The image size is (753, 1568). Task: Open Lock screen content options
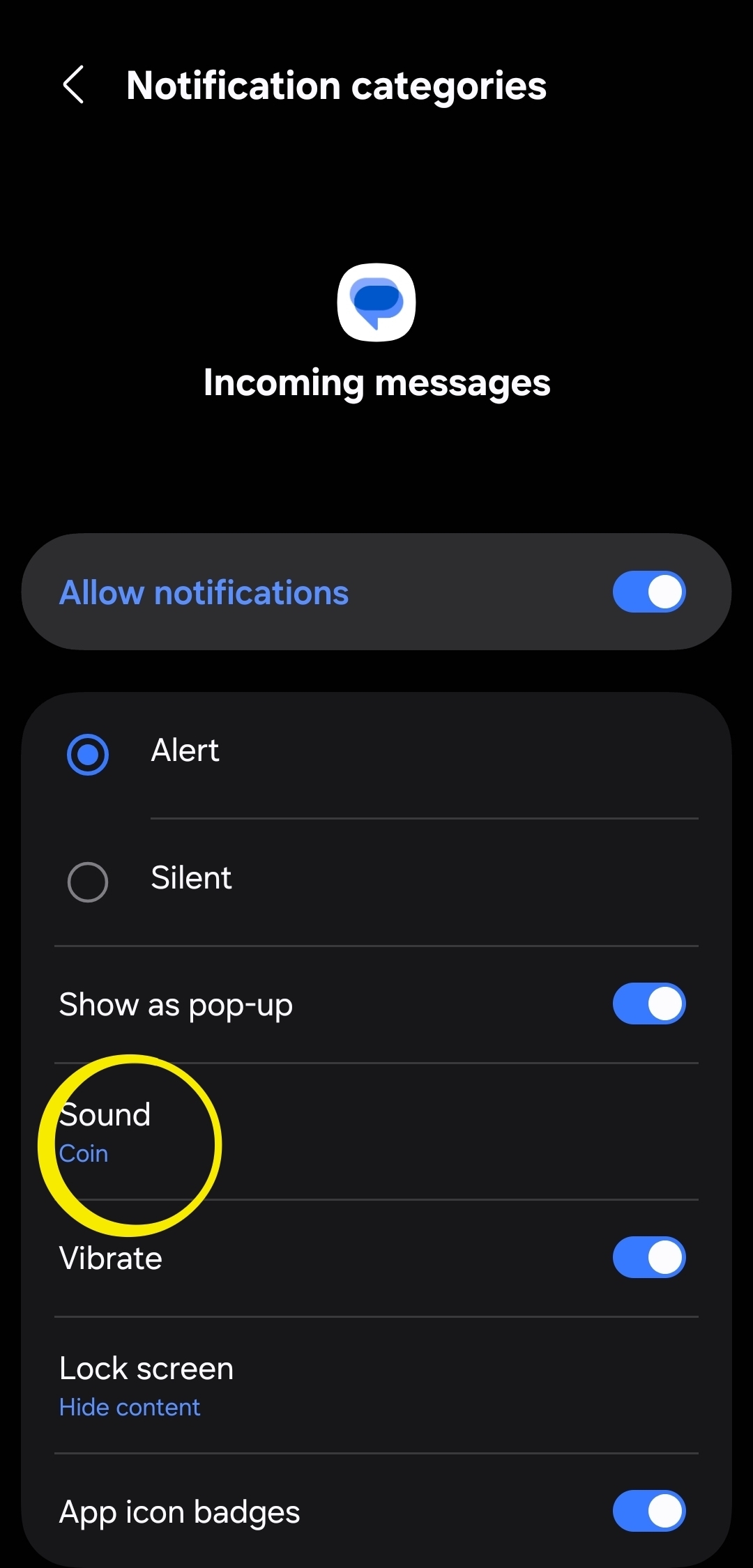click(x=146, y=1385)
